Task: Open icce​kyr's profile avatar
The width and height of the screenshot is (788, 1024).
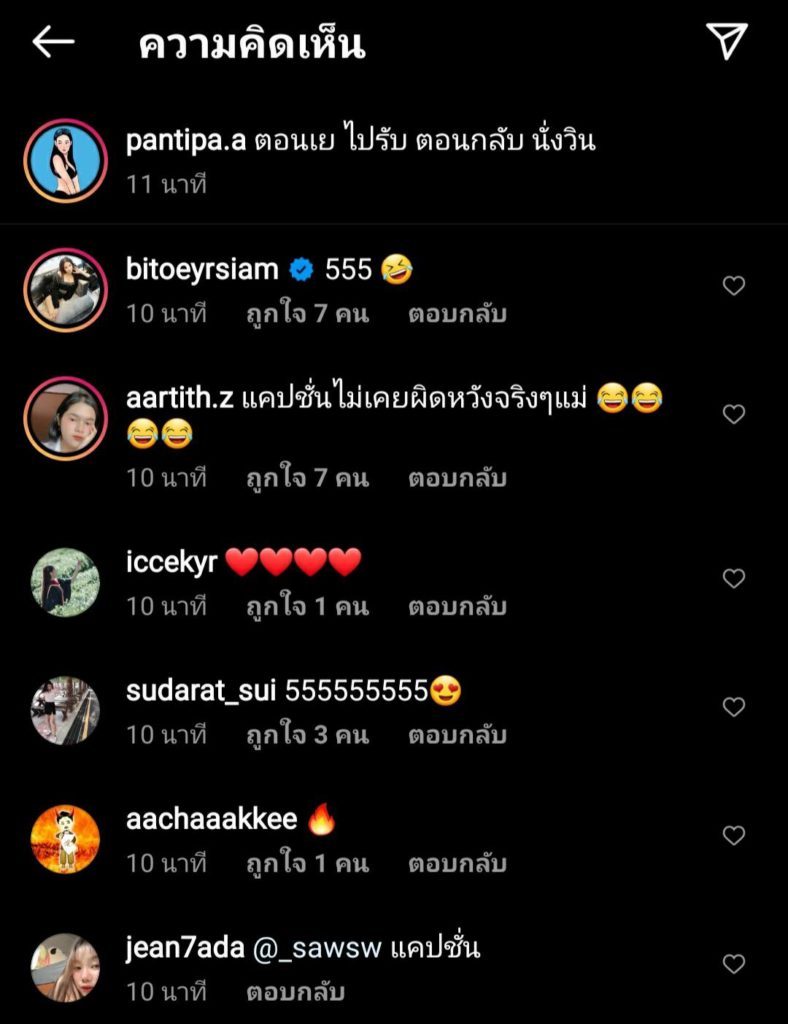Action: point(65,582)
